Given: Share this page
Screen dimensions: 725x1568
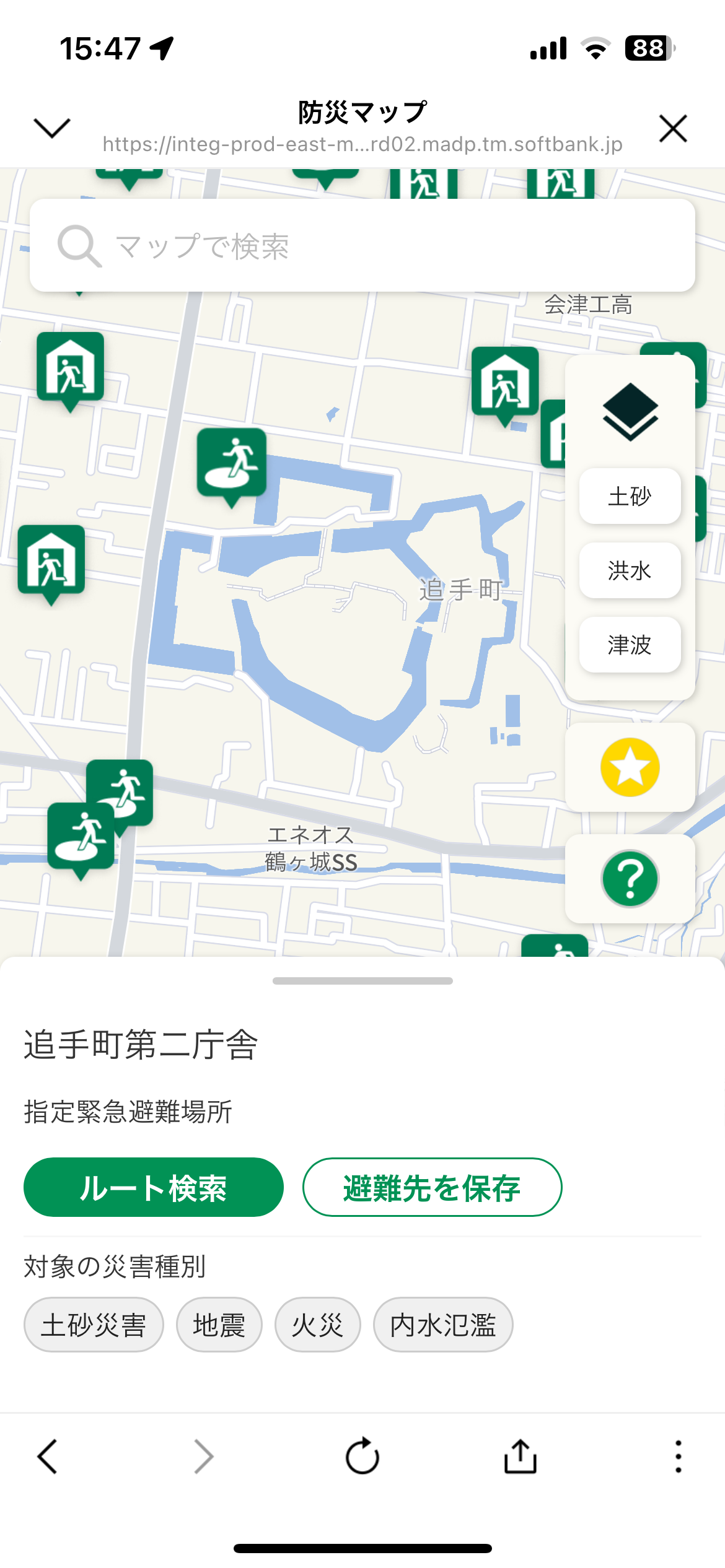Looking at the screenshot, I should (520, 1456).
